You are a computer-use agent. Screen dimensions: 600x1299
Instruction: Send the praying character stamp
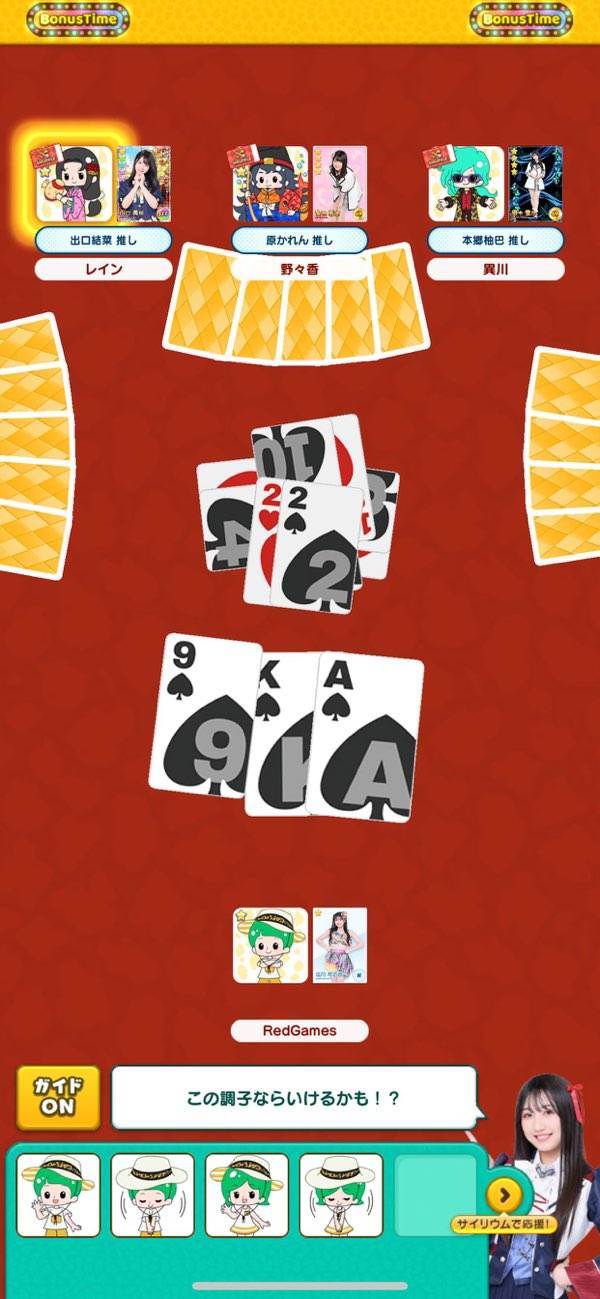(152, 1195)
